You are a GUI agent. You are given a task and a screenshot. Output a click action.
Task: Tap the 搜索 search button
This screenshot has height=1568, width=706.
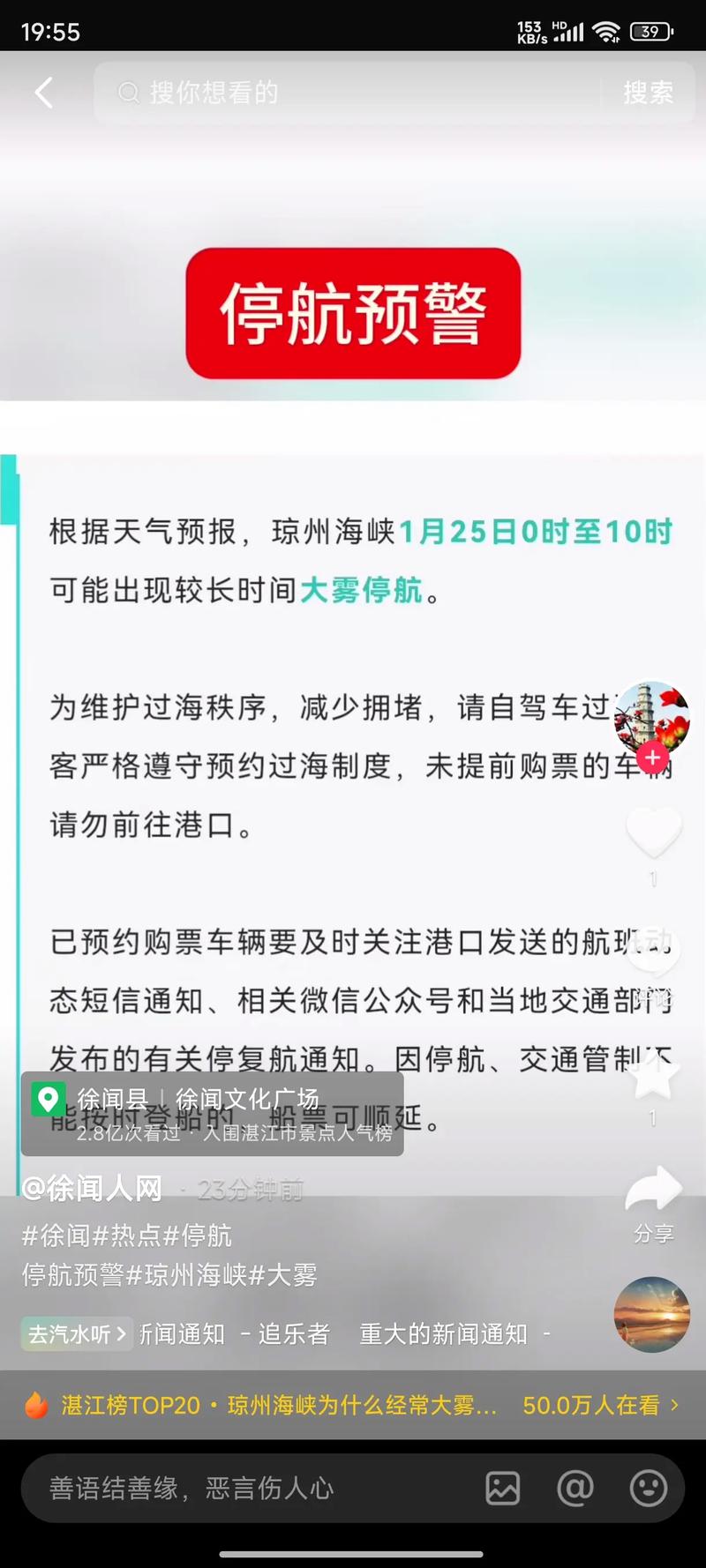click(x=650, y=92)
